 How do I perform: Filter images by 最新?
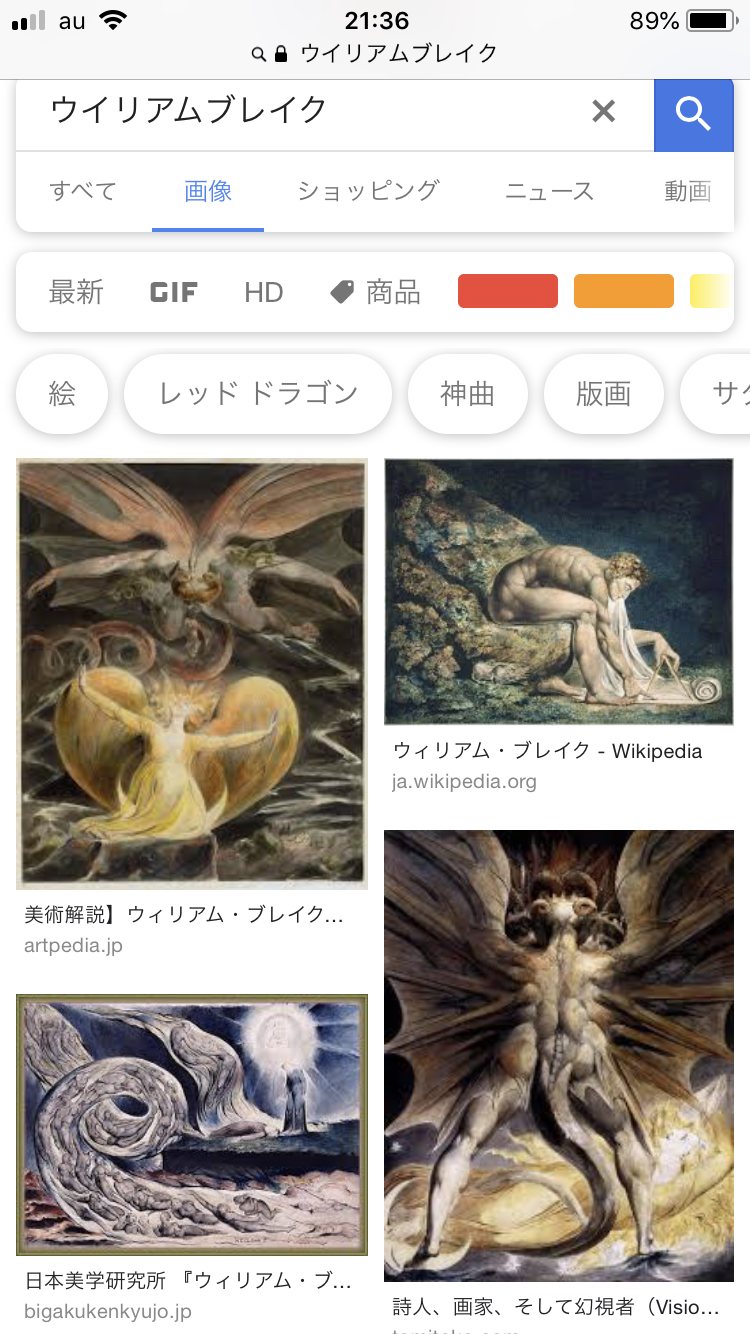pyautogui.click(x=76, y=292)
